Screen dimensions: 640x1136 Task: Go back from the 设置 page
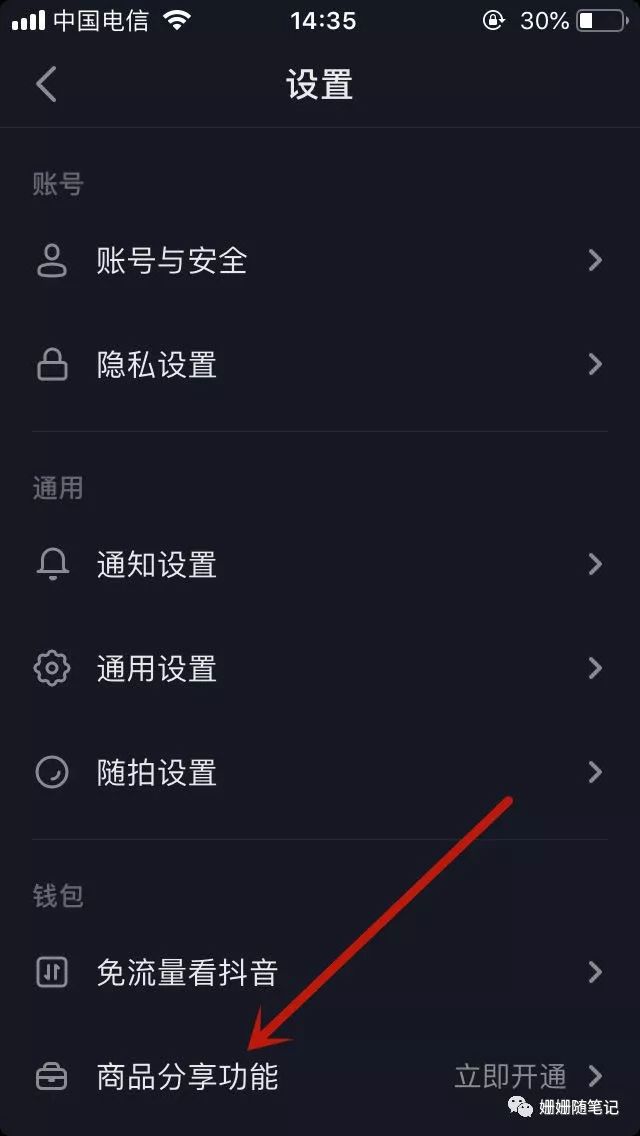pos(46,85)
